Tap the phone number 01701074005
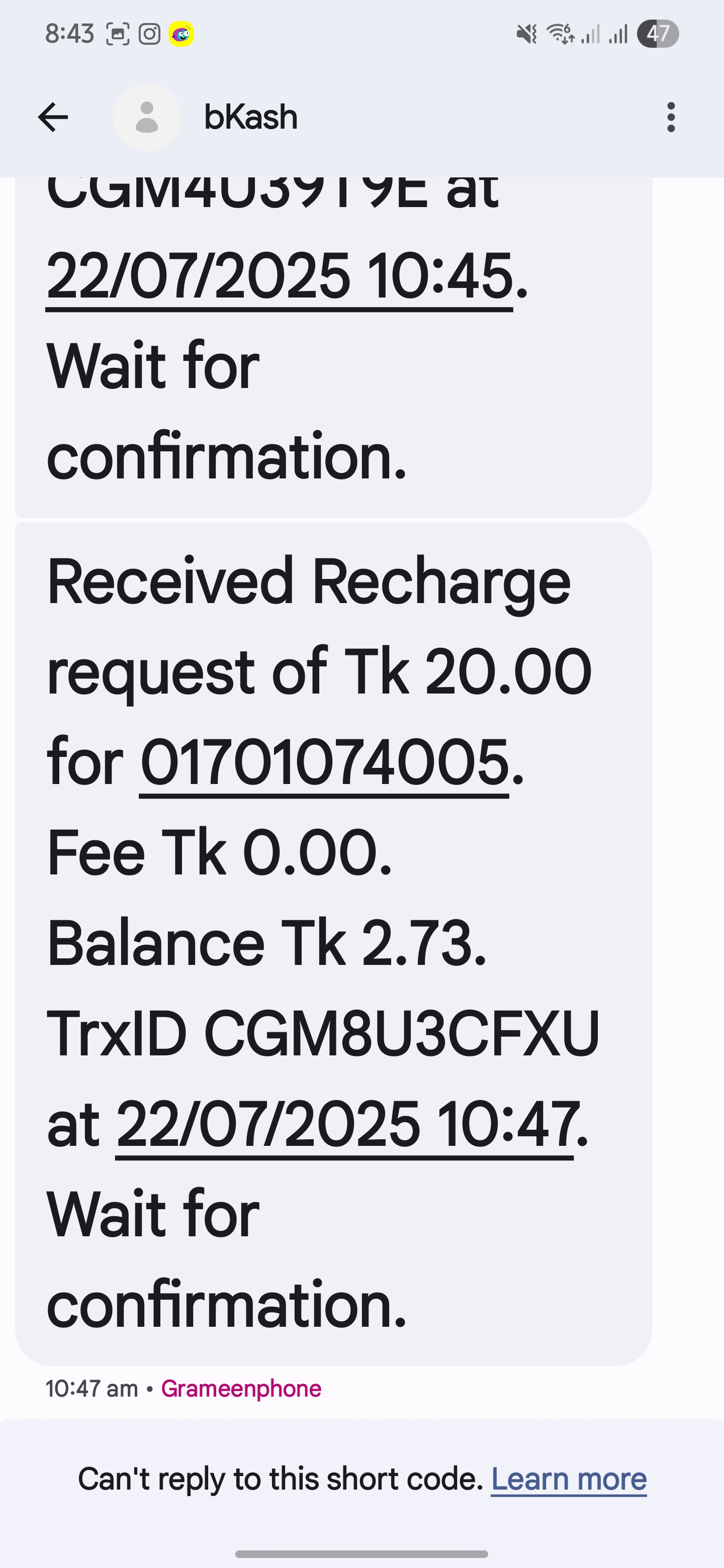This screenshot has height=1568, width=724. click(x=325, y=762)
